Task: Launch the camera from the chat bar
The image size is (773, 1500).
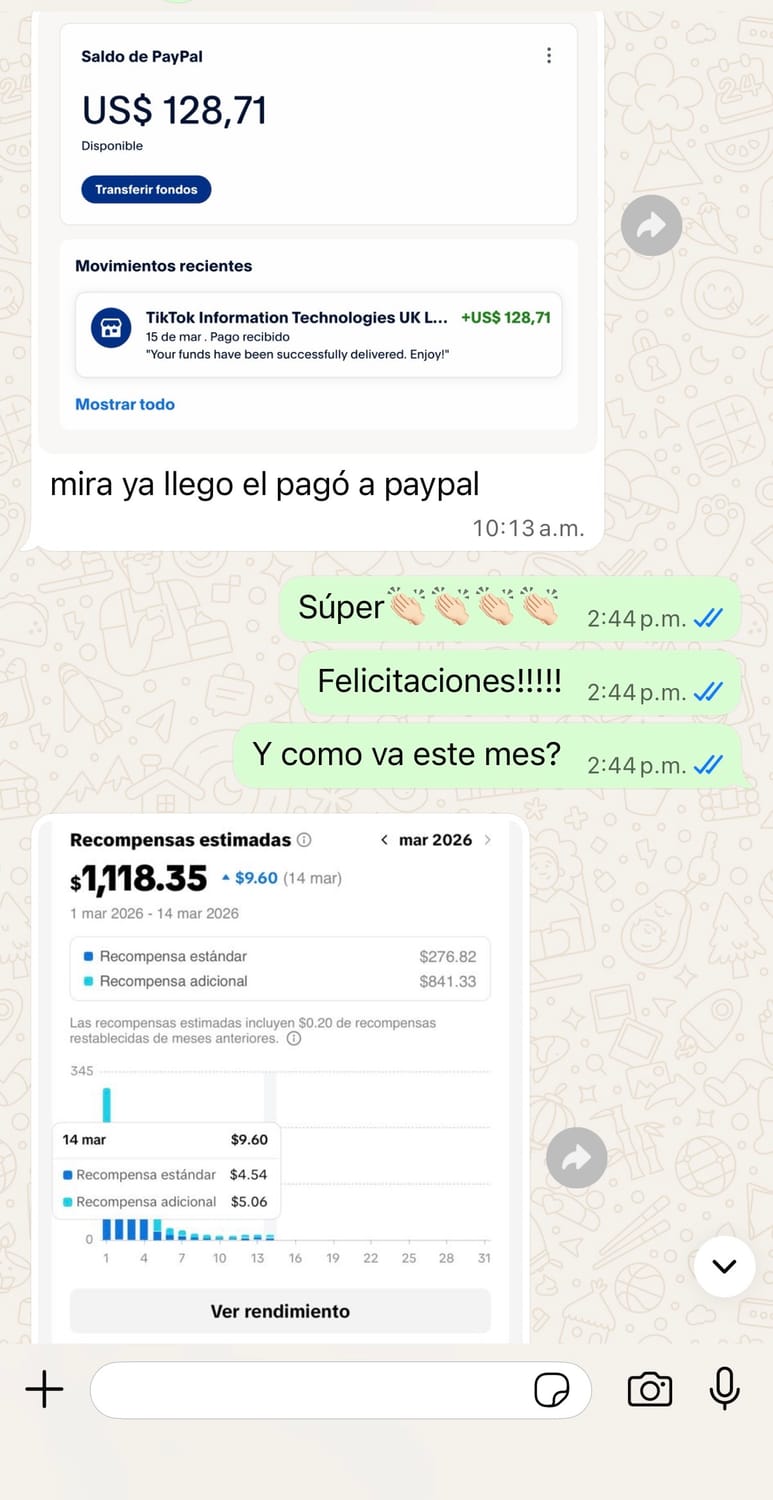Action: (649, 1389)
